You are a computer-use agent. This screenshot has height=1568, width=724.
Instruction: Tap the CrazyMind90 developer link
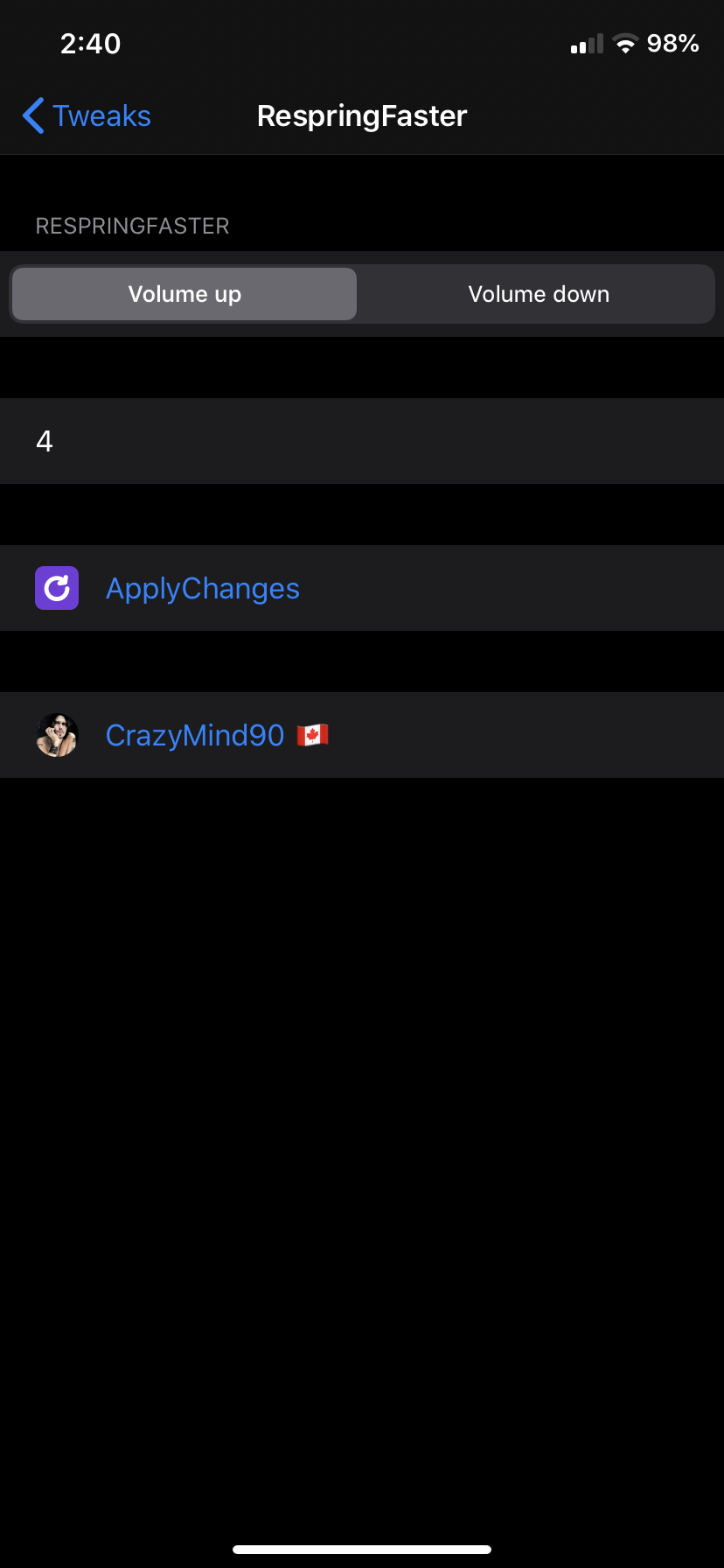coord(194,735)
